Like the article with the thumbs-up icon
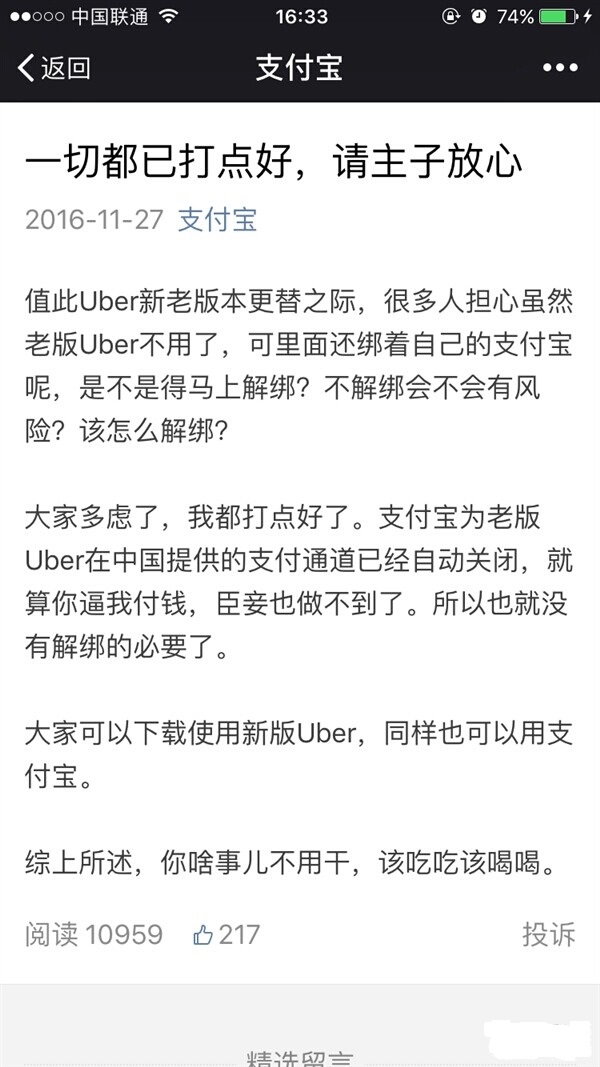 point(203,935)
